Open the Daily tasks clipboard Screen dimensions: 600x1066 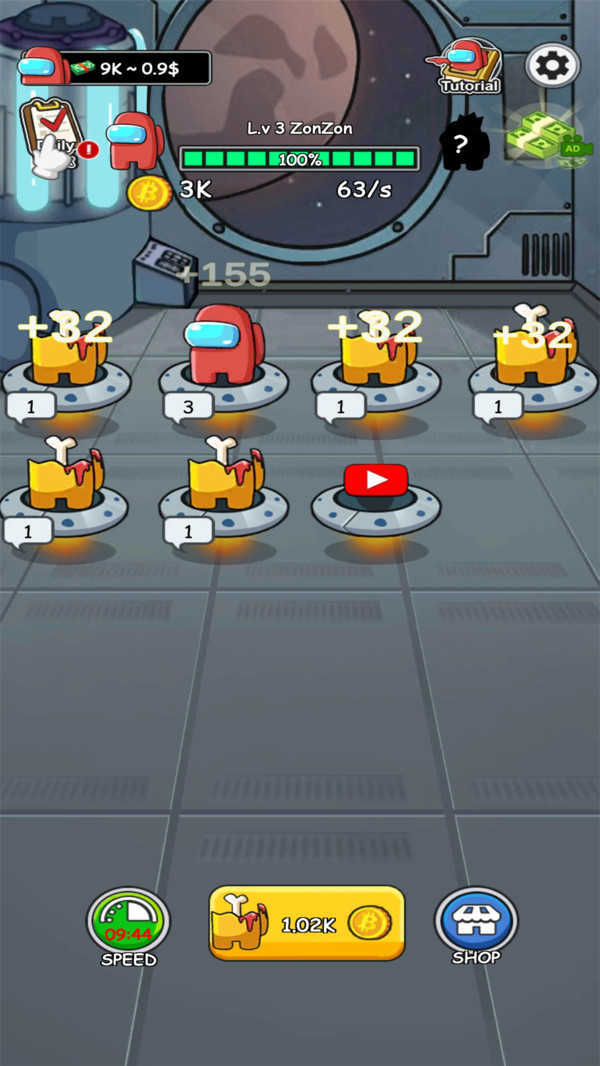47,137
